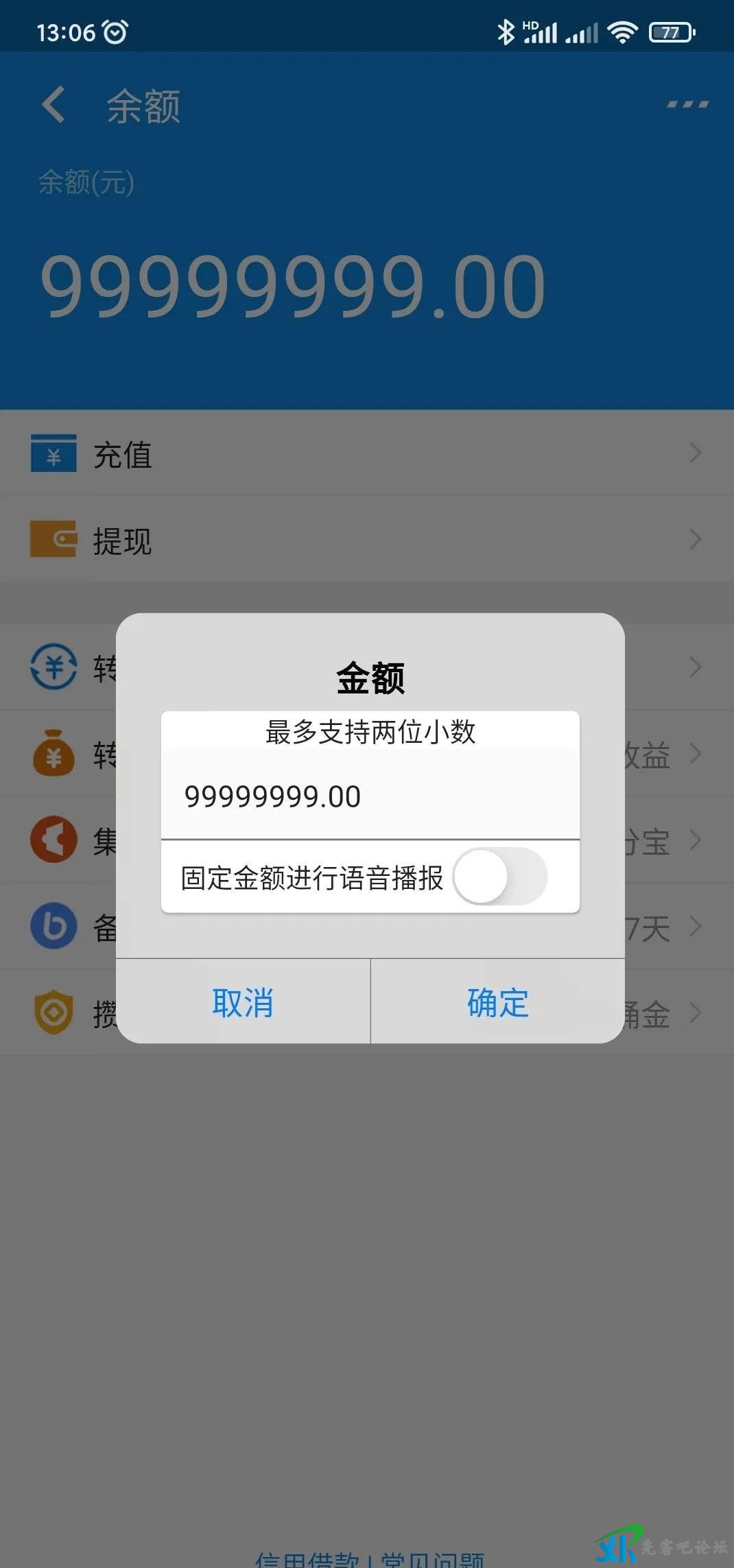This screenshot has width=734, height=1568.
Task: Focus the amount input field
Action: coord(370,796)
